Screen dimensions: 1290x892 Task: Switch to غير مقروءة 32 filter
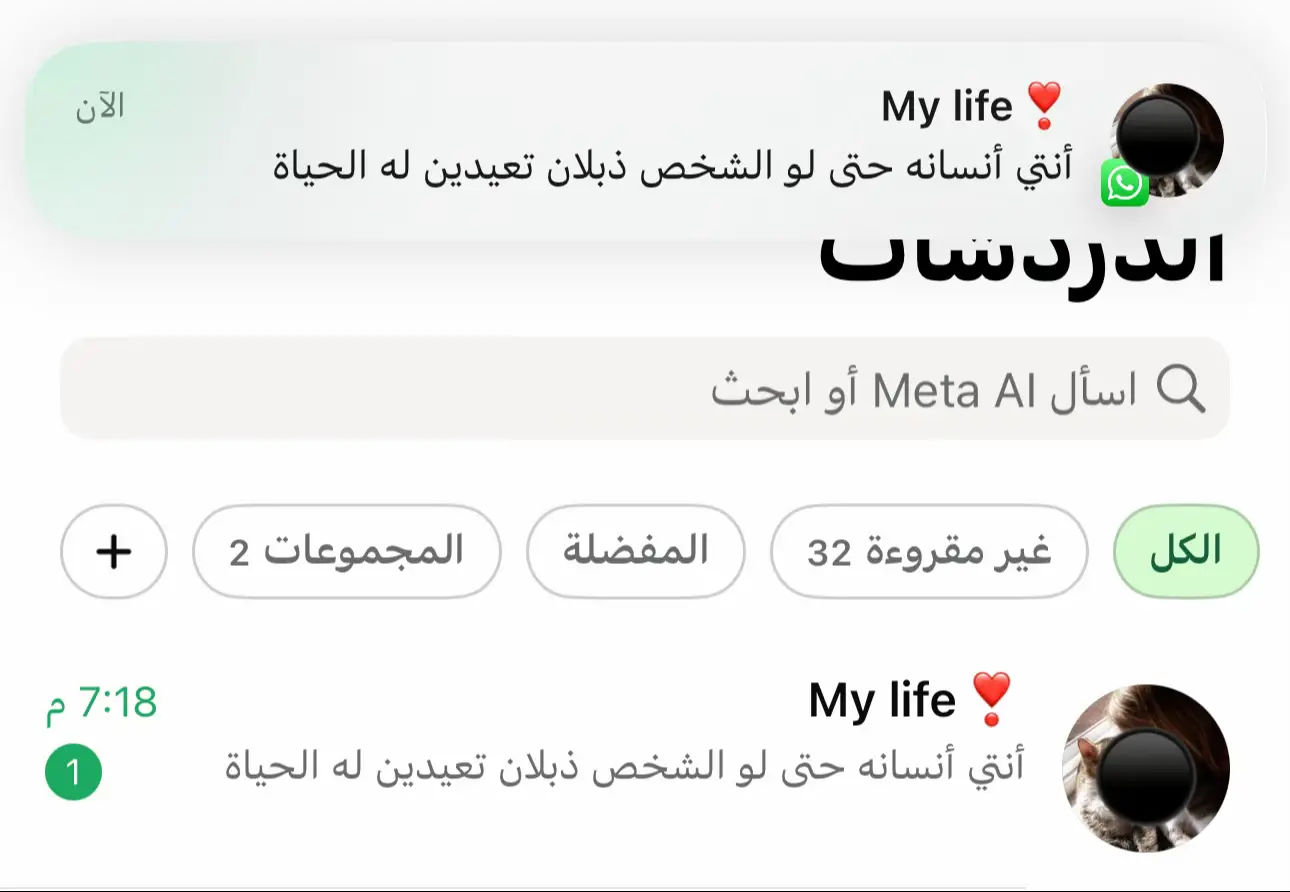point(929,552)
